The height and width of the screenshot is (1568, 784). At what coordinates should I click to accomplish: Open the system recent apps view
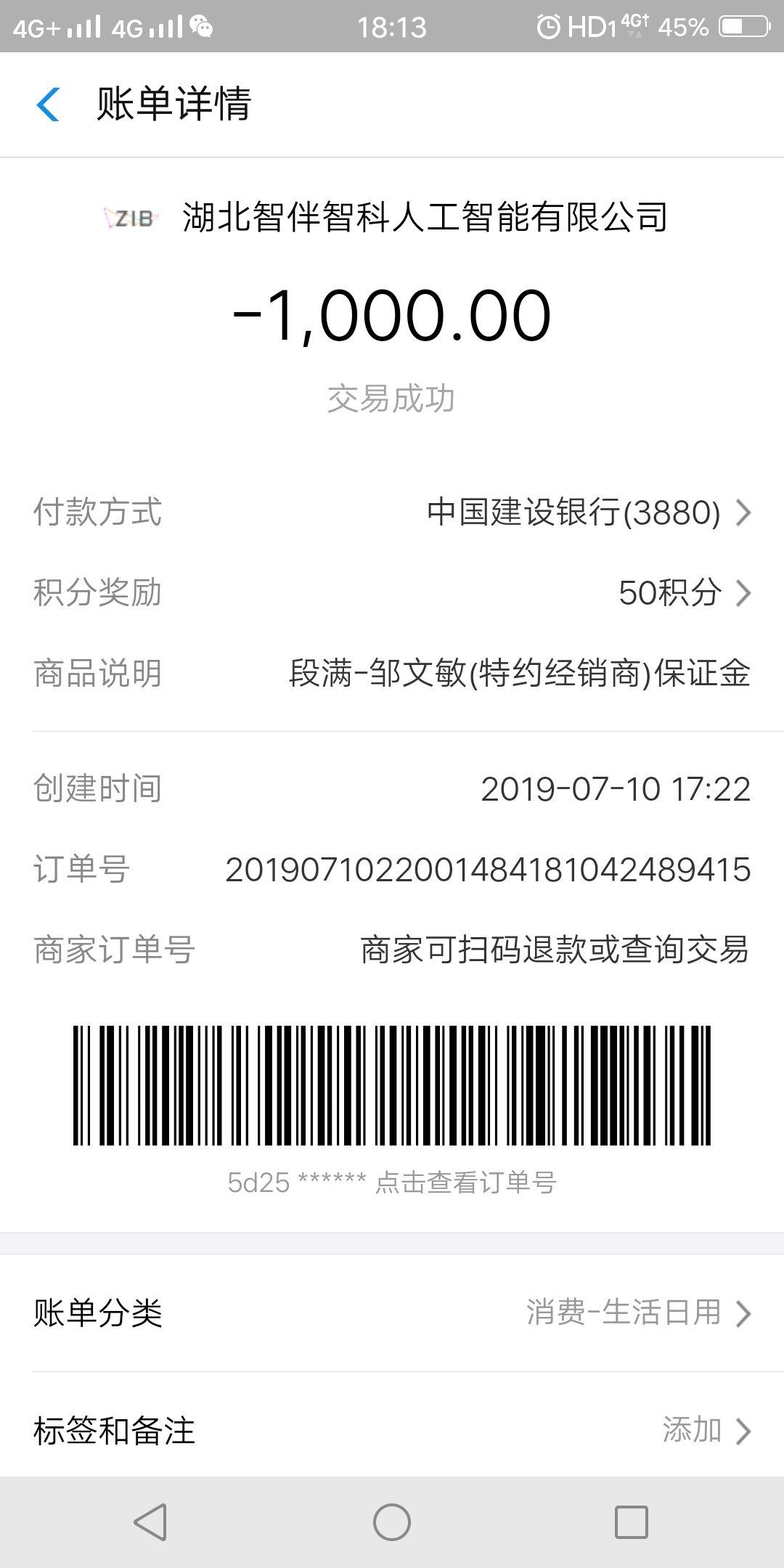pos(632,1522)
